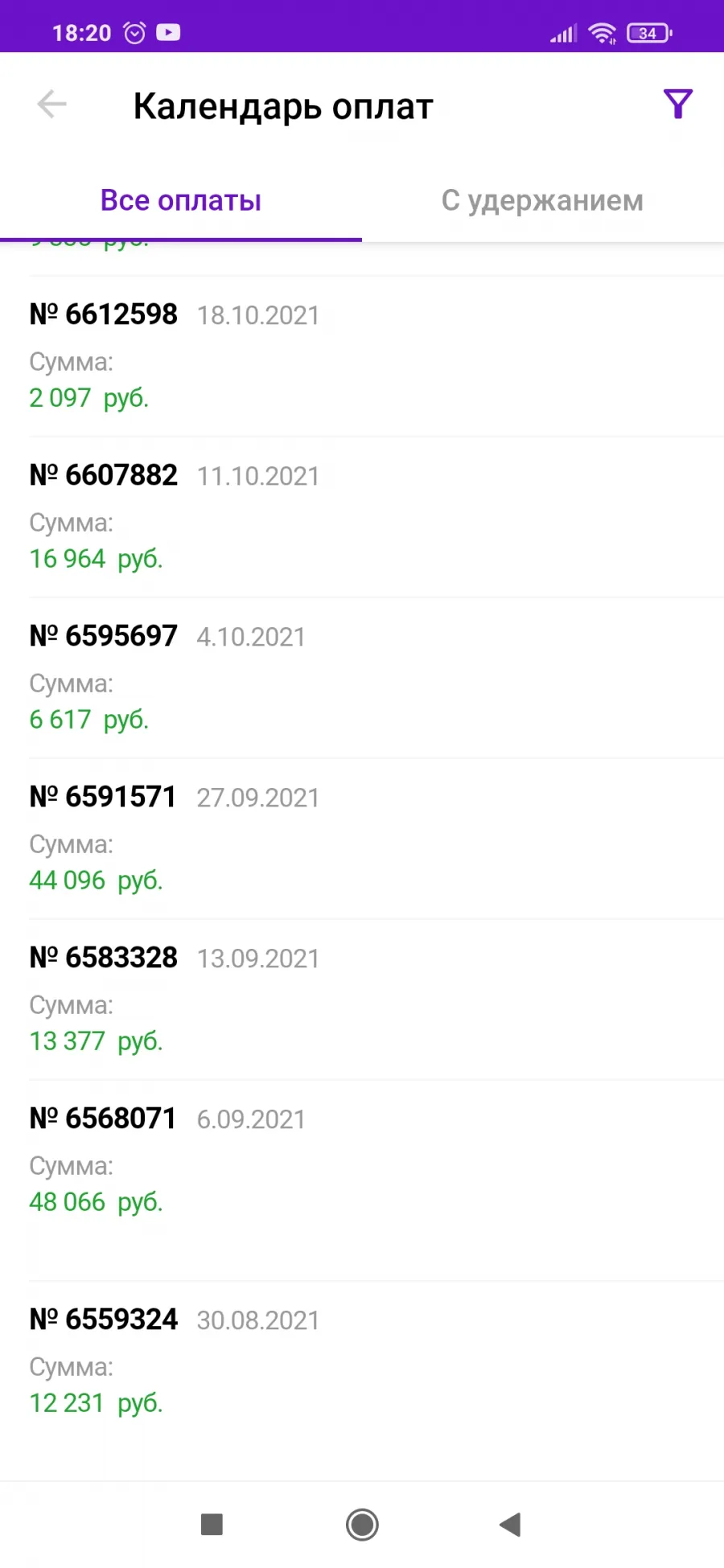
Task: View payment № 6595697
Action: (362, 678)
